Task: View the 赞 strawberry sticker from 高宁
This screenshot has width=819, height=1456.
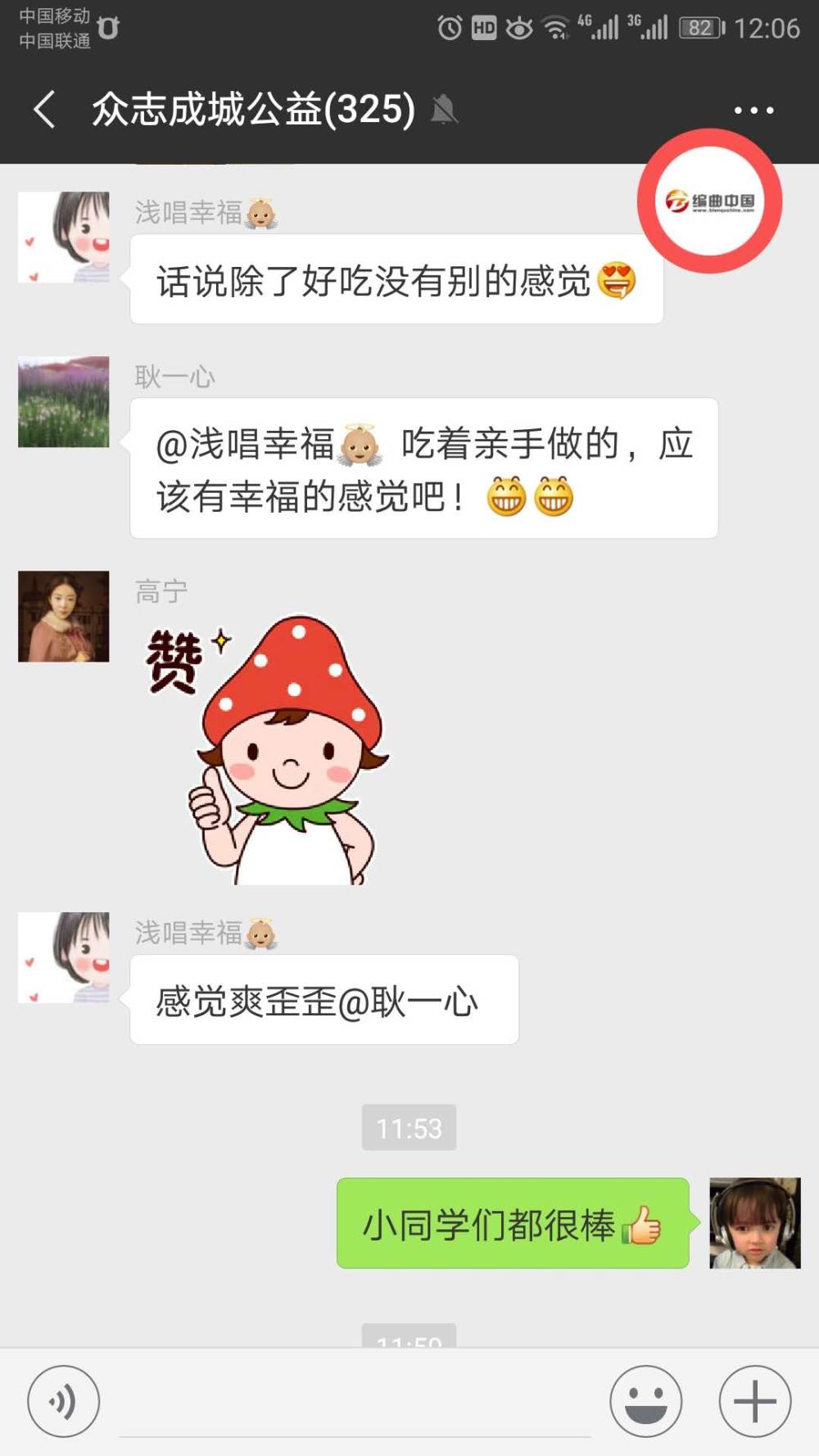Action: [x=266, y=749]
